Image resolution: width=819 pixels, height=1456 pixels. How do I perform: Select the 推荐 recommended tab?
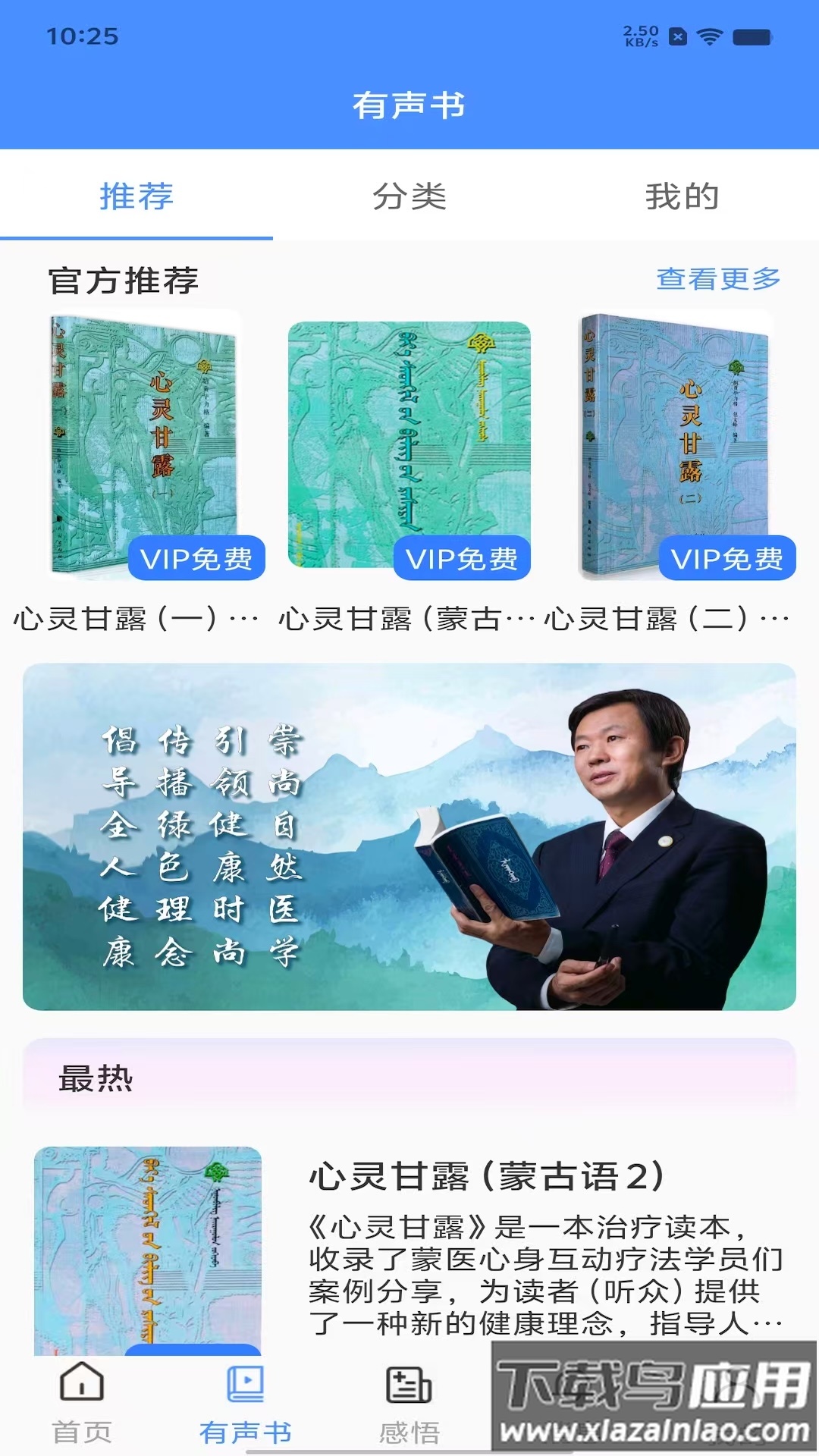click(138, 196)
